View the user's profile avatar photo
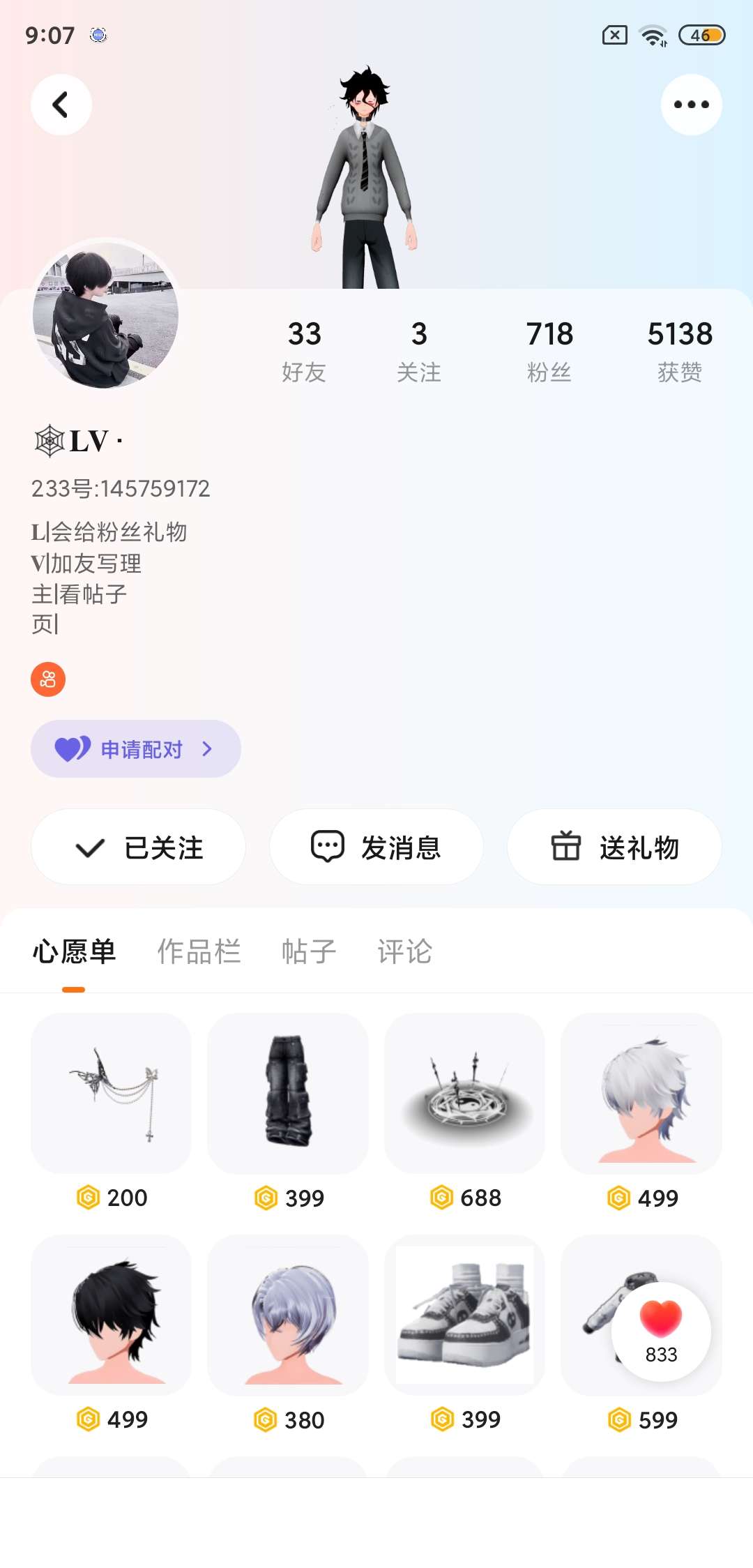 [x=105, y=315]
